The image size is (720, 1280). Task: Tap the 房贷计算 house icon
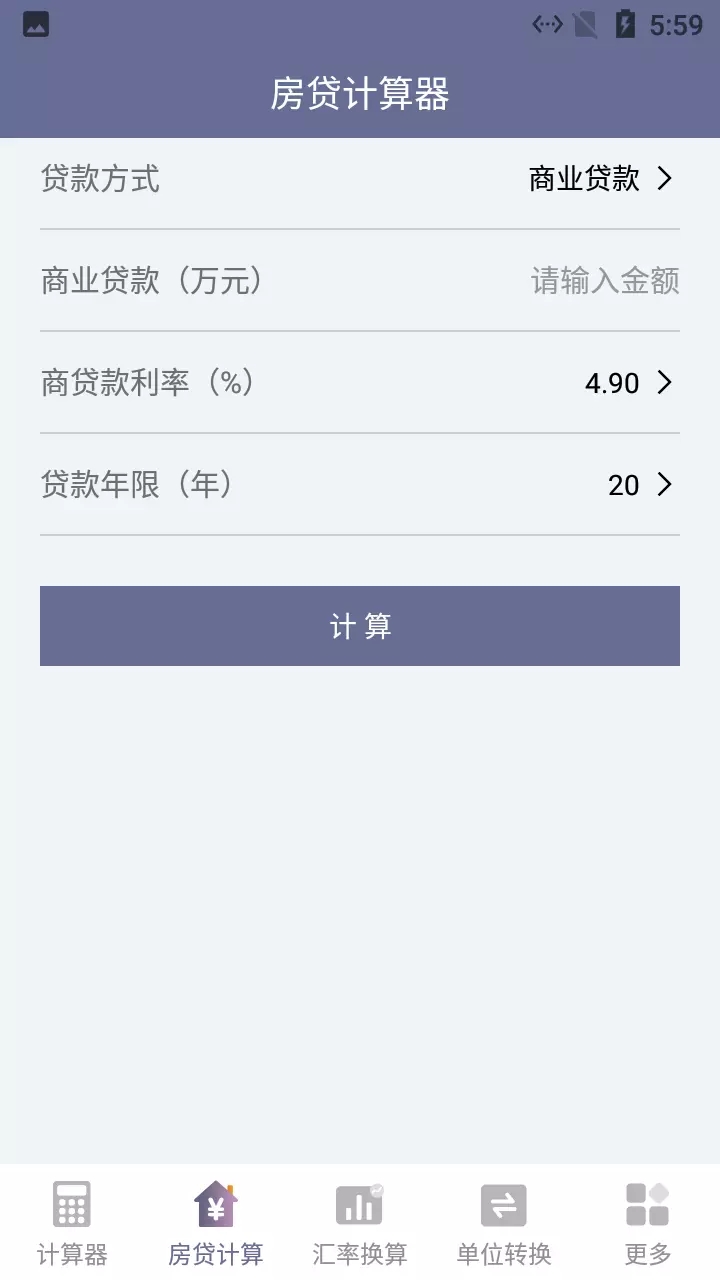pos(216,1204)
